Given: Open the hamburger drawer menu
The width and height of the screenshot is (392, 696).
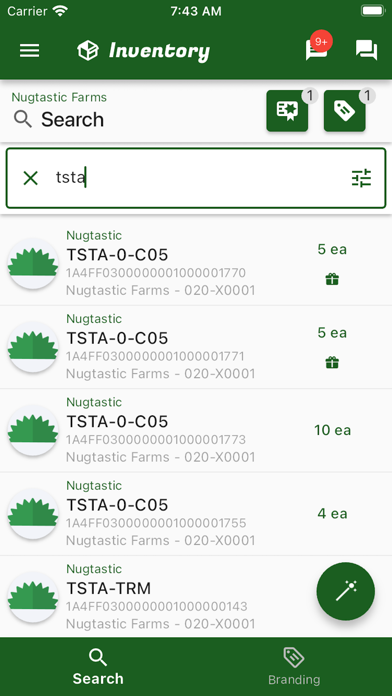Looking at the screenshot, I should tap(30, 51).
